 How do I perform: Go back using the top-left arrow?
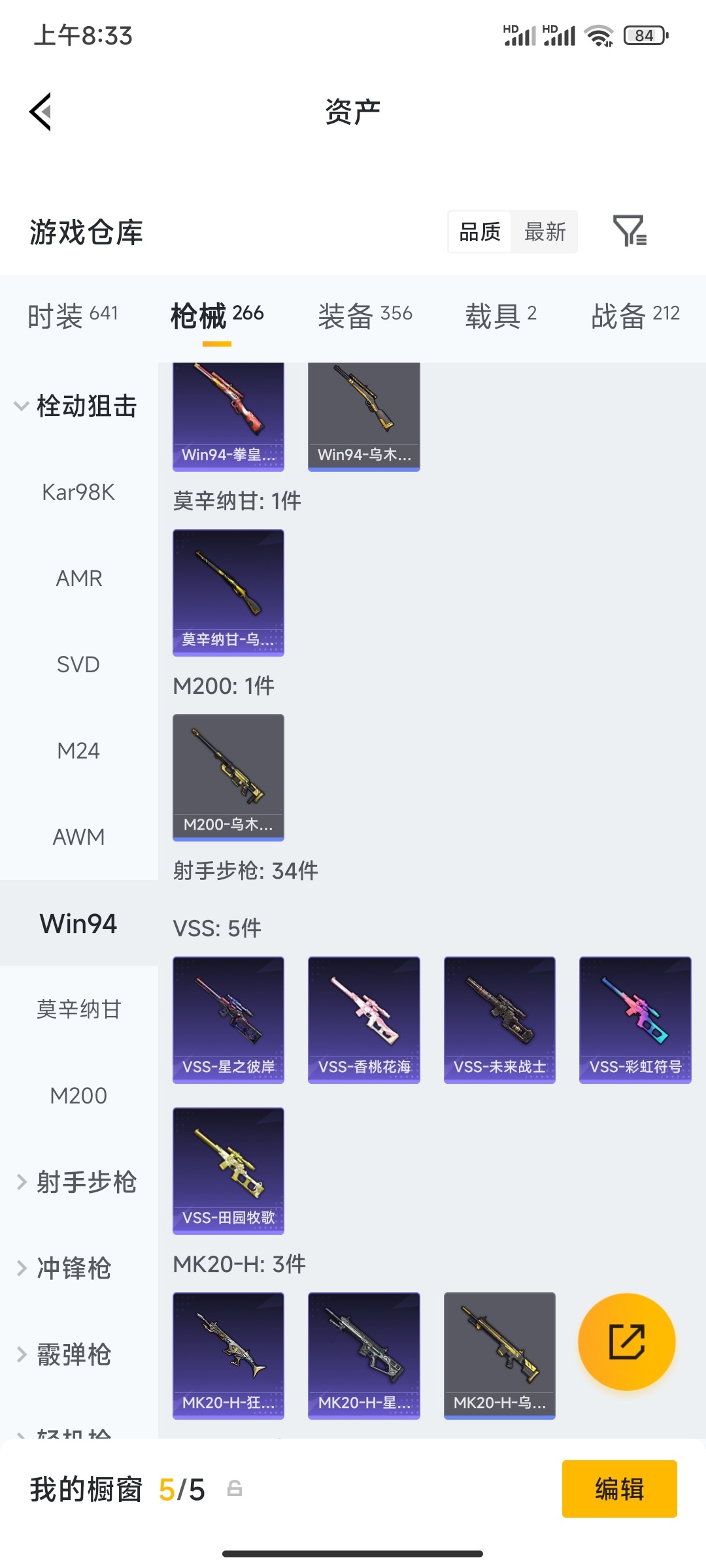[41, 112]
